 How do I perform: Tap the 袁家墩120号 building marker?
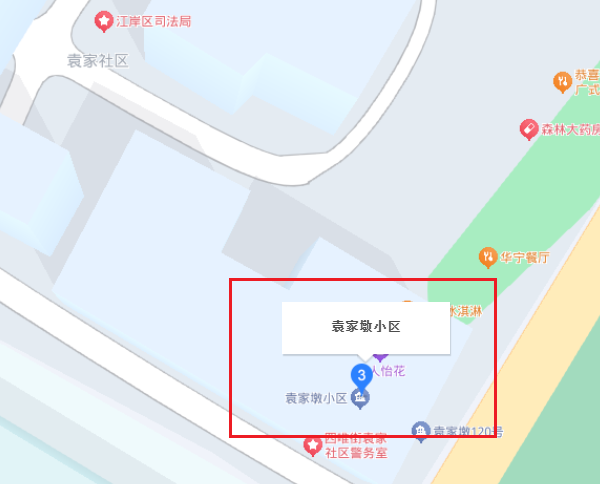(422, 431)
